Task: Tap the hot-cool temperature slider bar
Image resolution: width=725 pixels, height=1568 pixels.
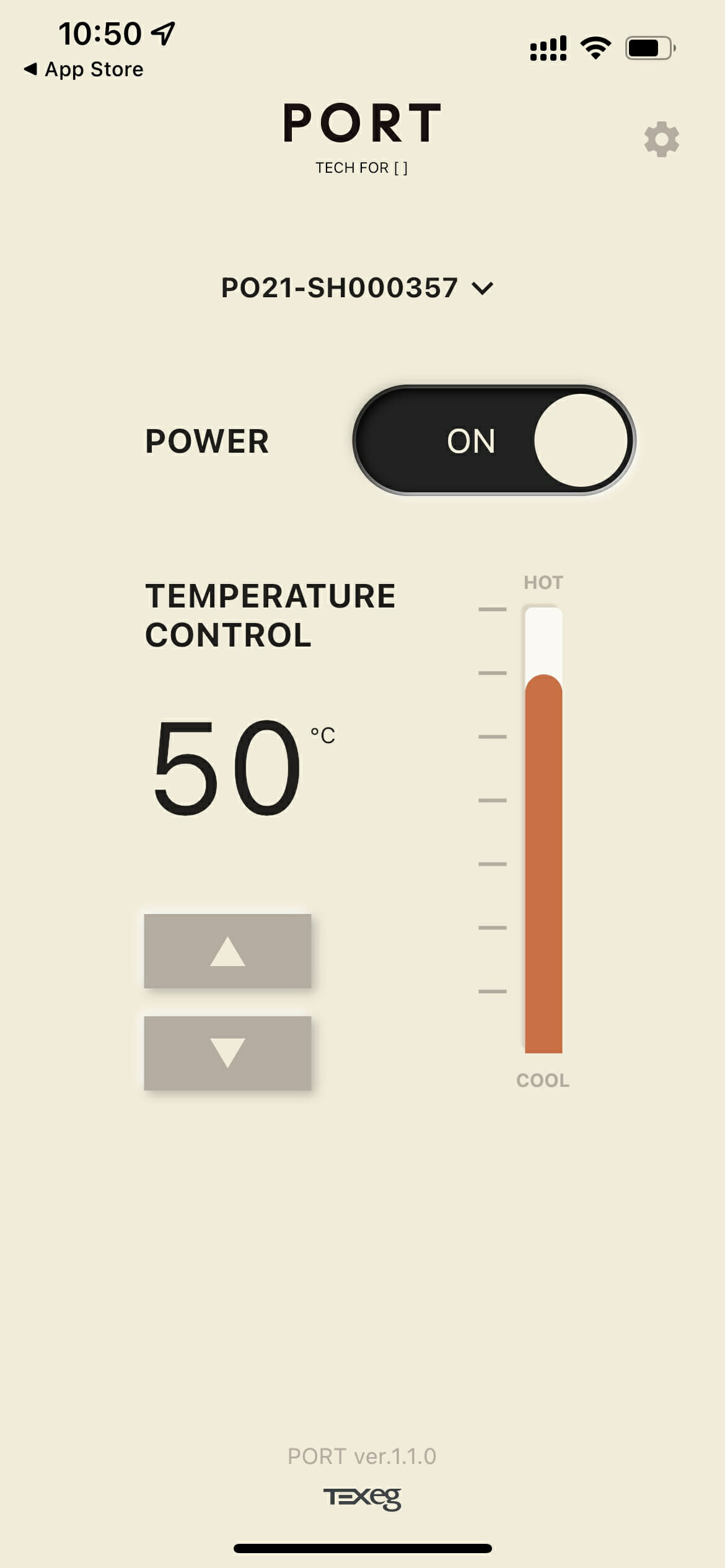Action: (543, 830)
